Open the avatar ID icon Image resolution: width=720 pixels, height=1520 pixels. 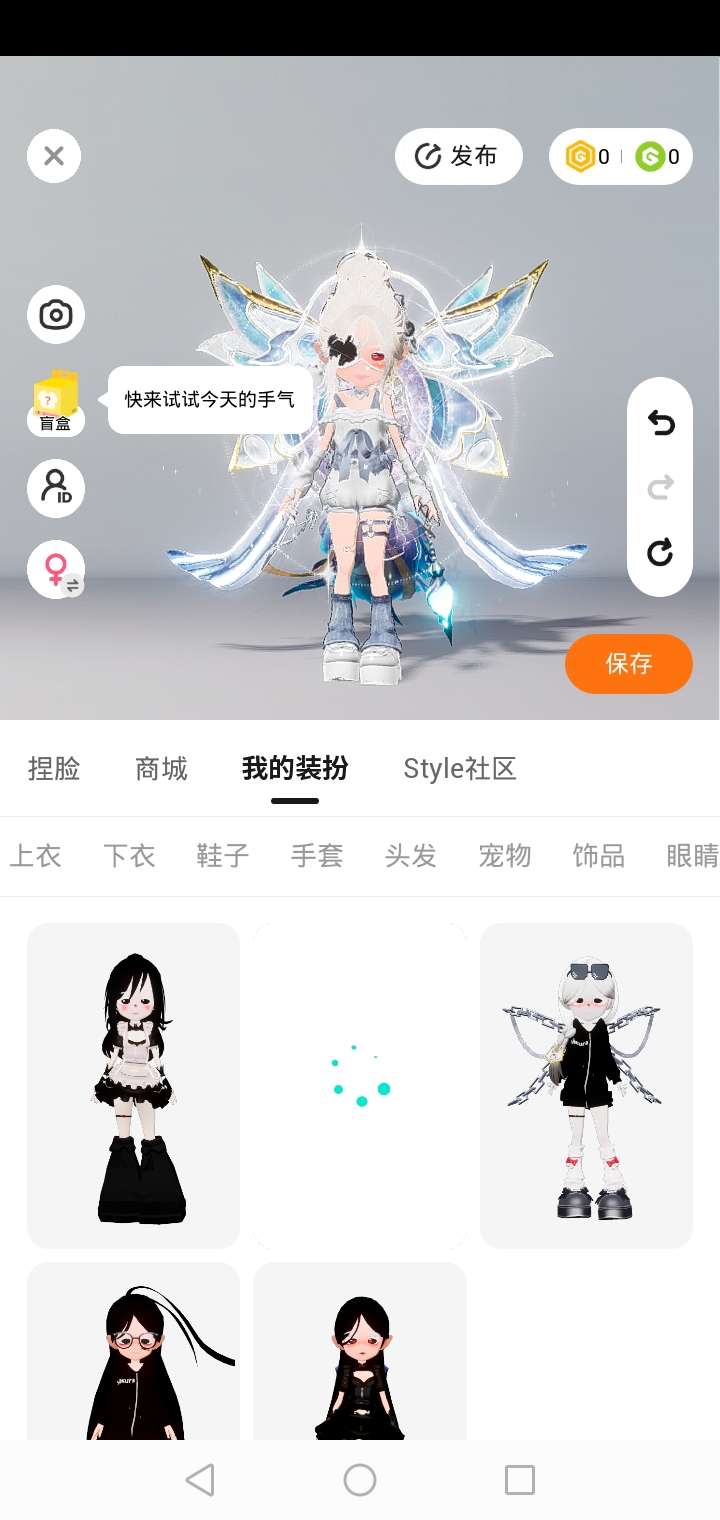(x=56, y=488)
